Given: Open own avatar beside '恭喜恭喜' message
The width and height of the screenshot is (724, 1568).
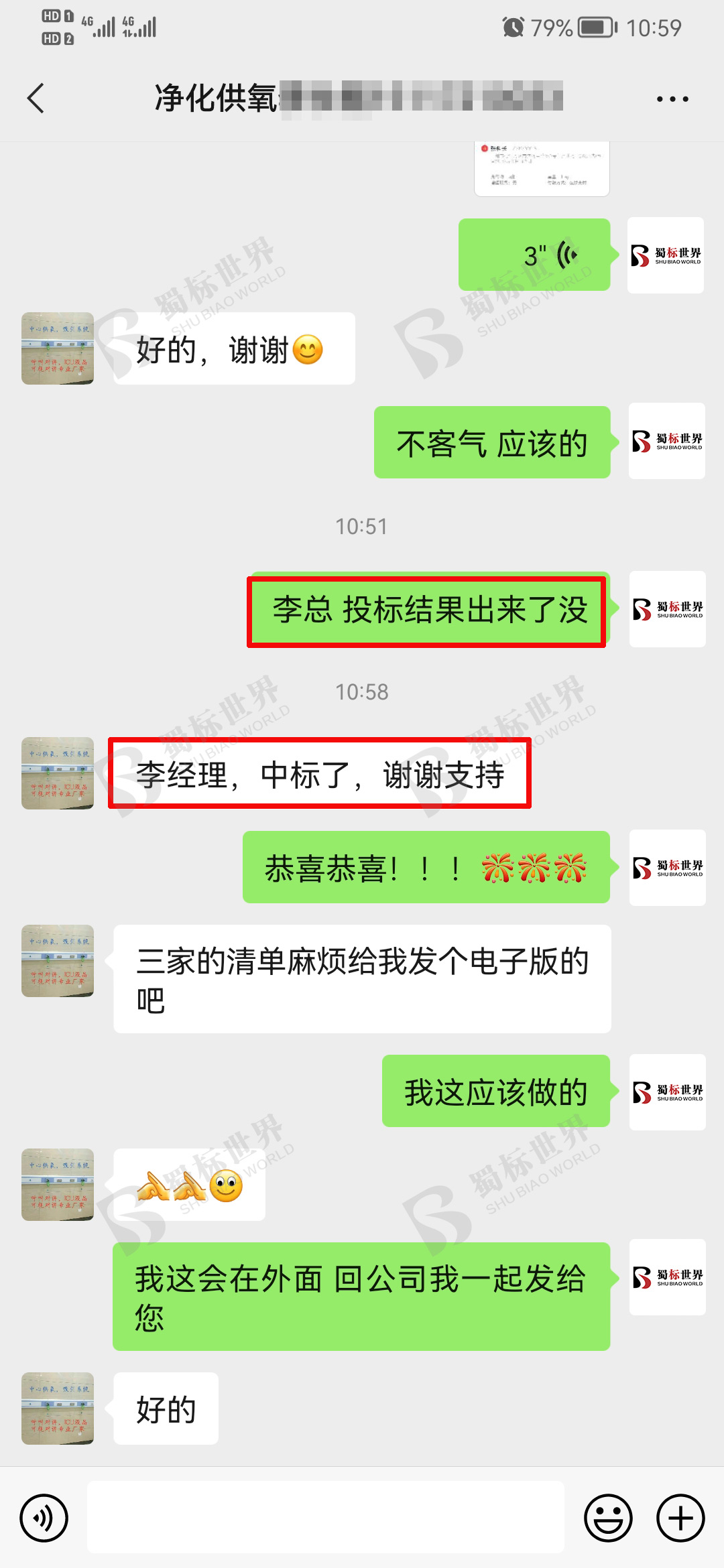Looking at the screenshot, I should point(667,868).
